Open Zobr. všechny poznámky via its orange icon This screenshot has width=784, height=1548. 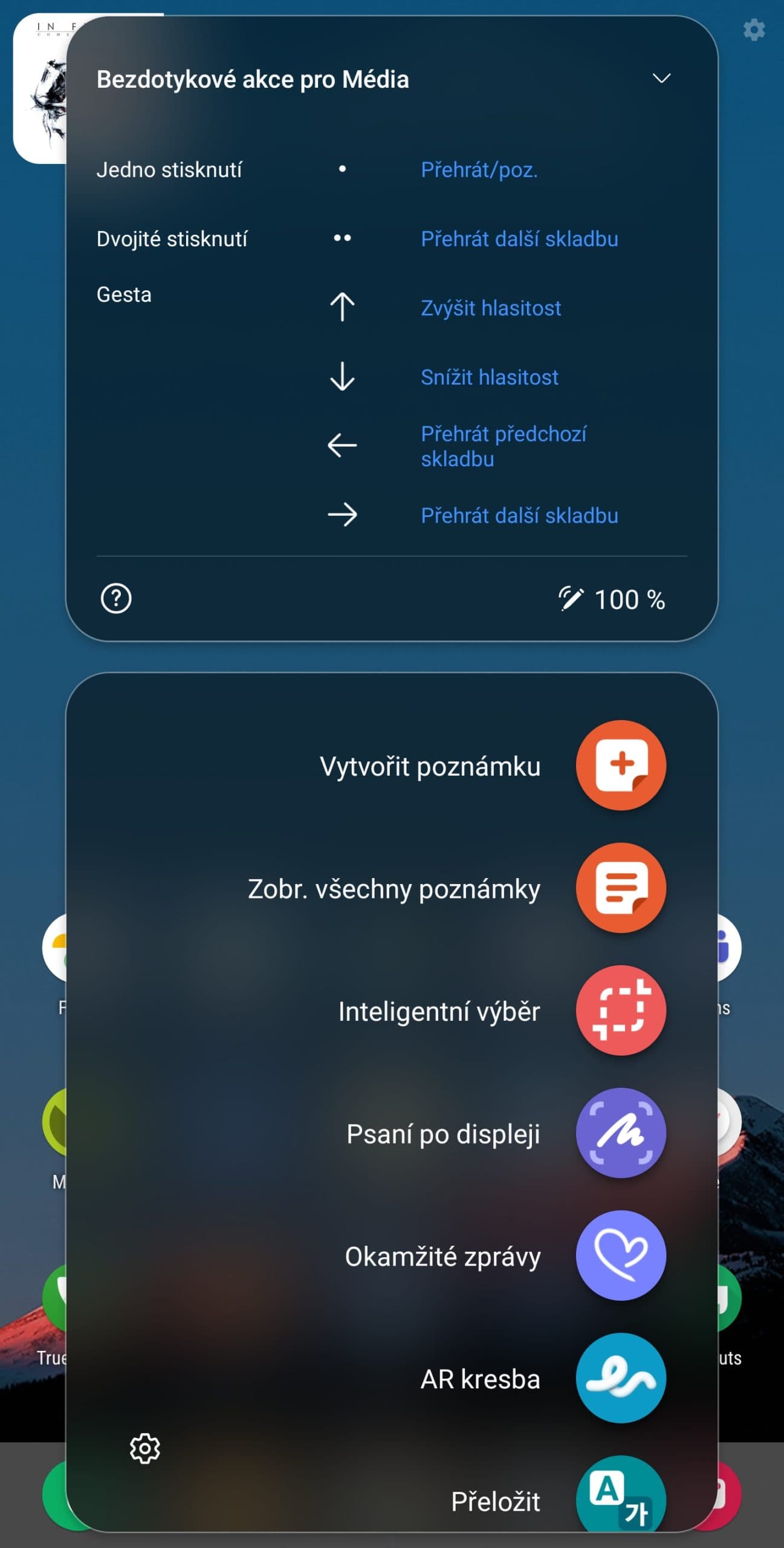click(620, 888)
